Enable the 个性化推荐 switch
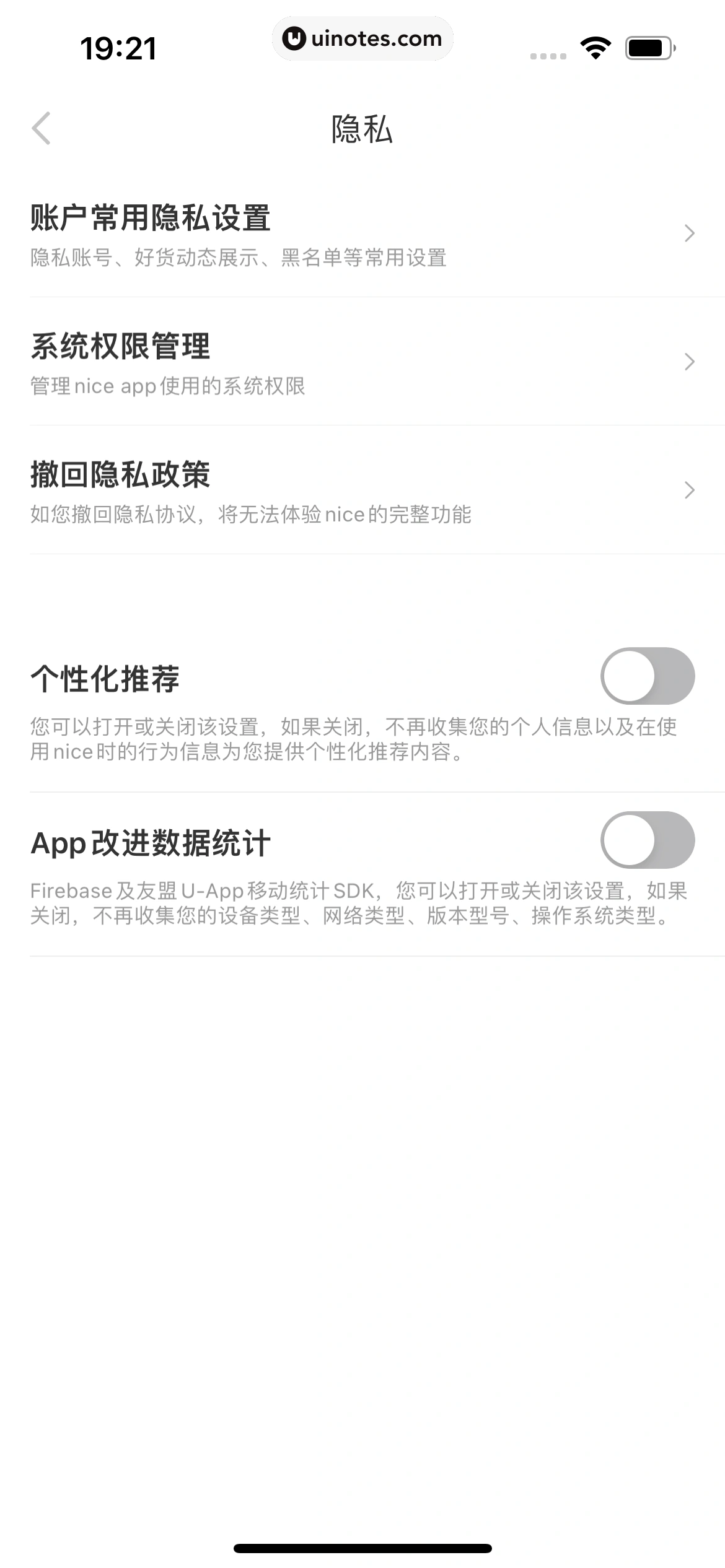This screenshot has height=1568, width=725. coord(647,676)
